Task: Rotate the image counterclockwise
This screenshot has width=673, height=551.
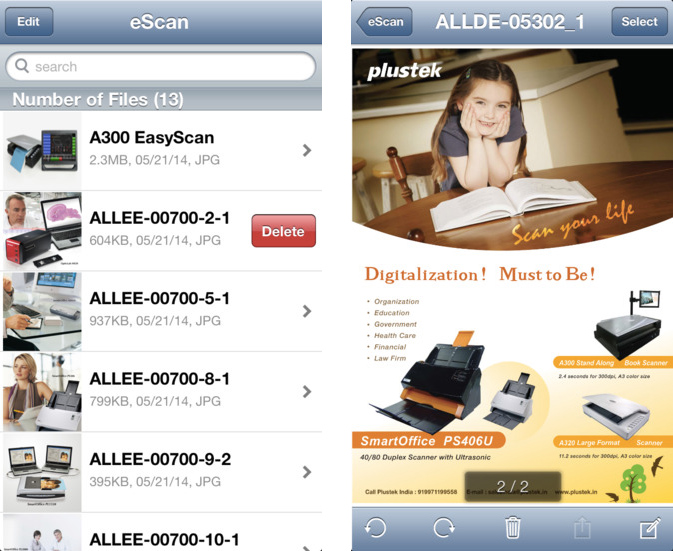Action: [x=375, y=527]
